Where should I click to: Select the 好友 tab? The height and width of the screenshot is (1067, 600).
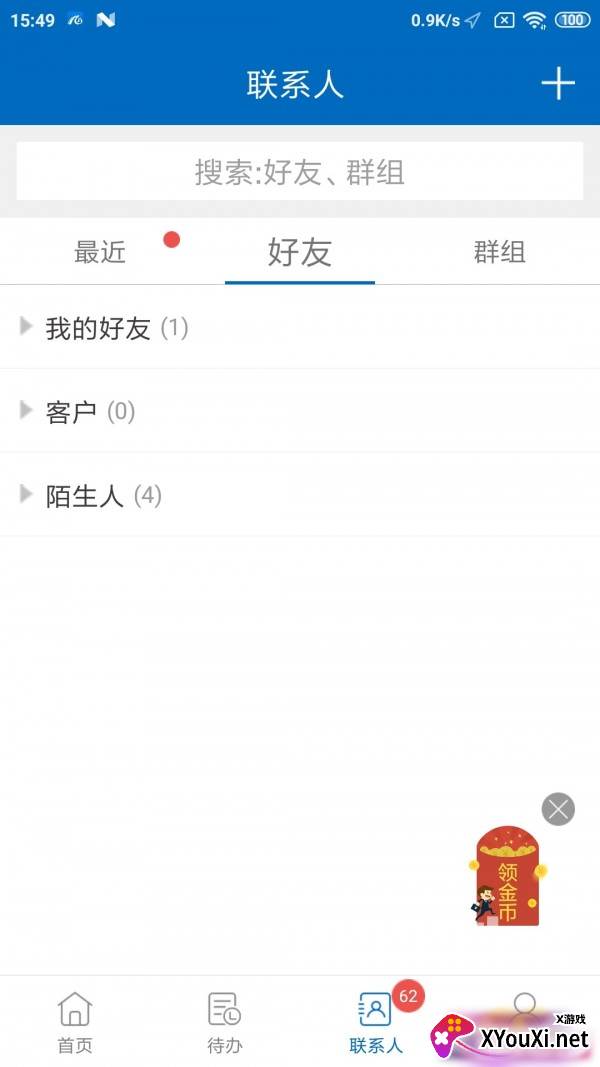pos(300,252)
